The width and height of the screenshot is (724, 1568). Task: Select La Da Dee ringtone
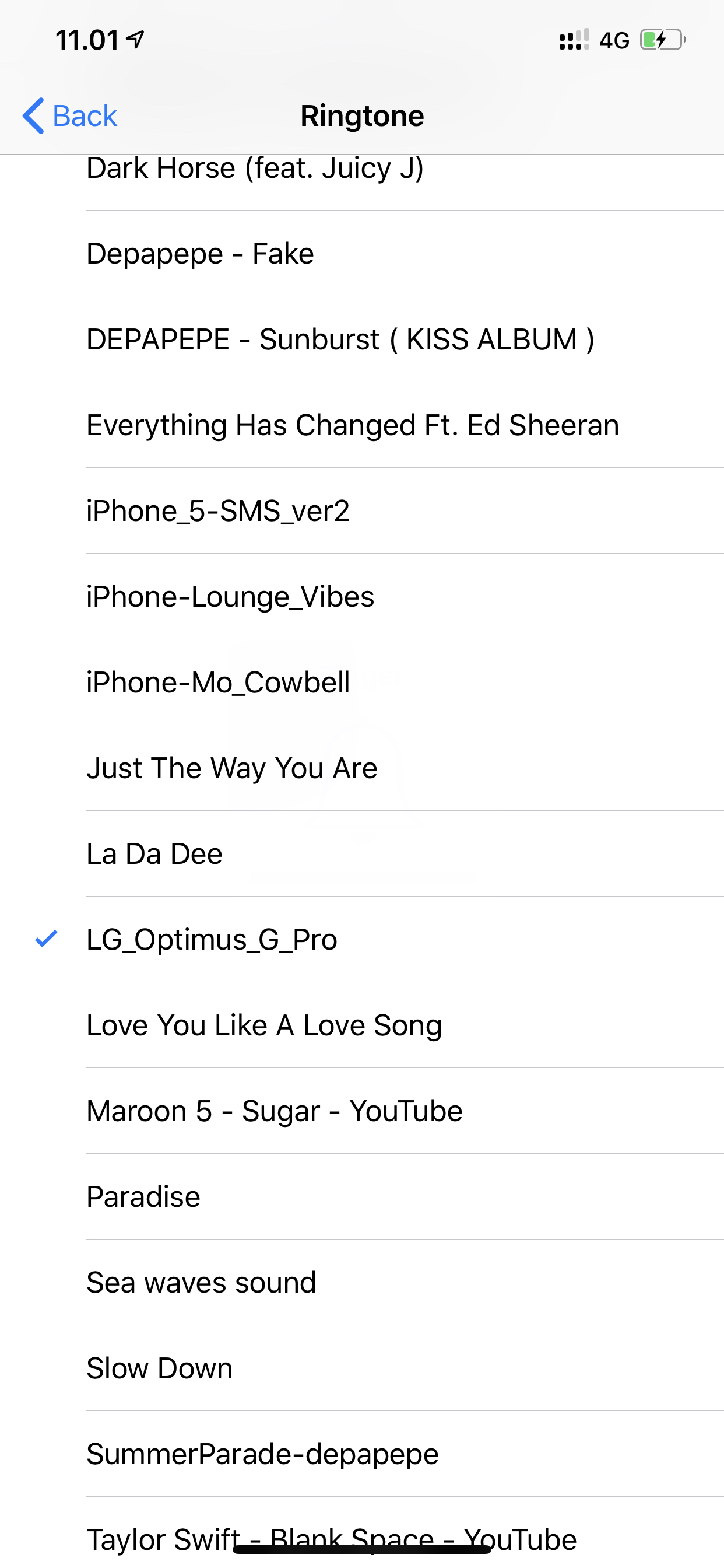click(154, 855)
